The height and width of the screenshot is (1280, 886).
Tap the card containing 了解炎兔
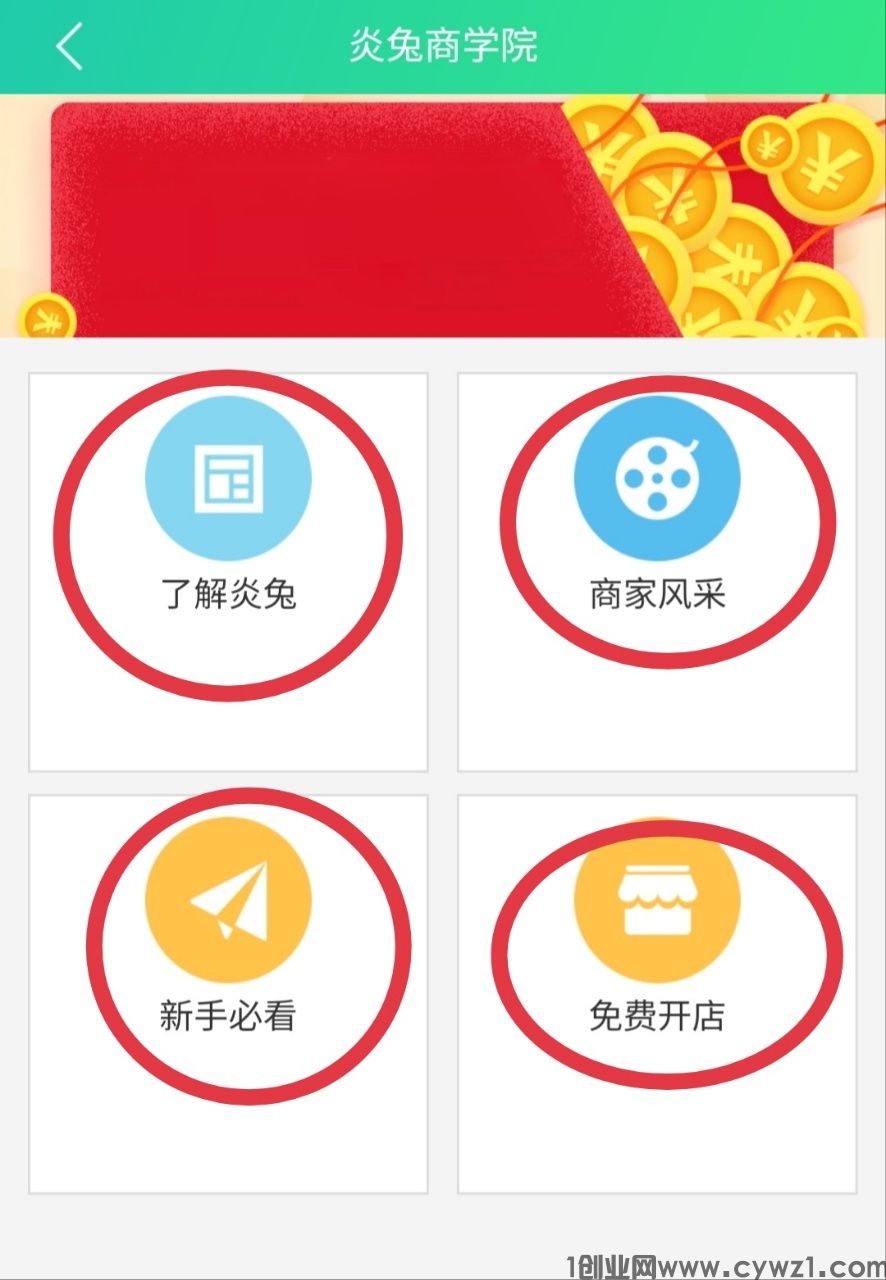[229, 570]
